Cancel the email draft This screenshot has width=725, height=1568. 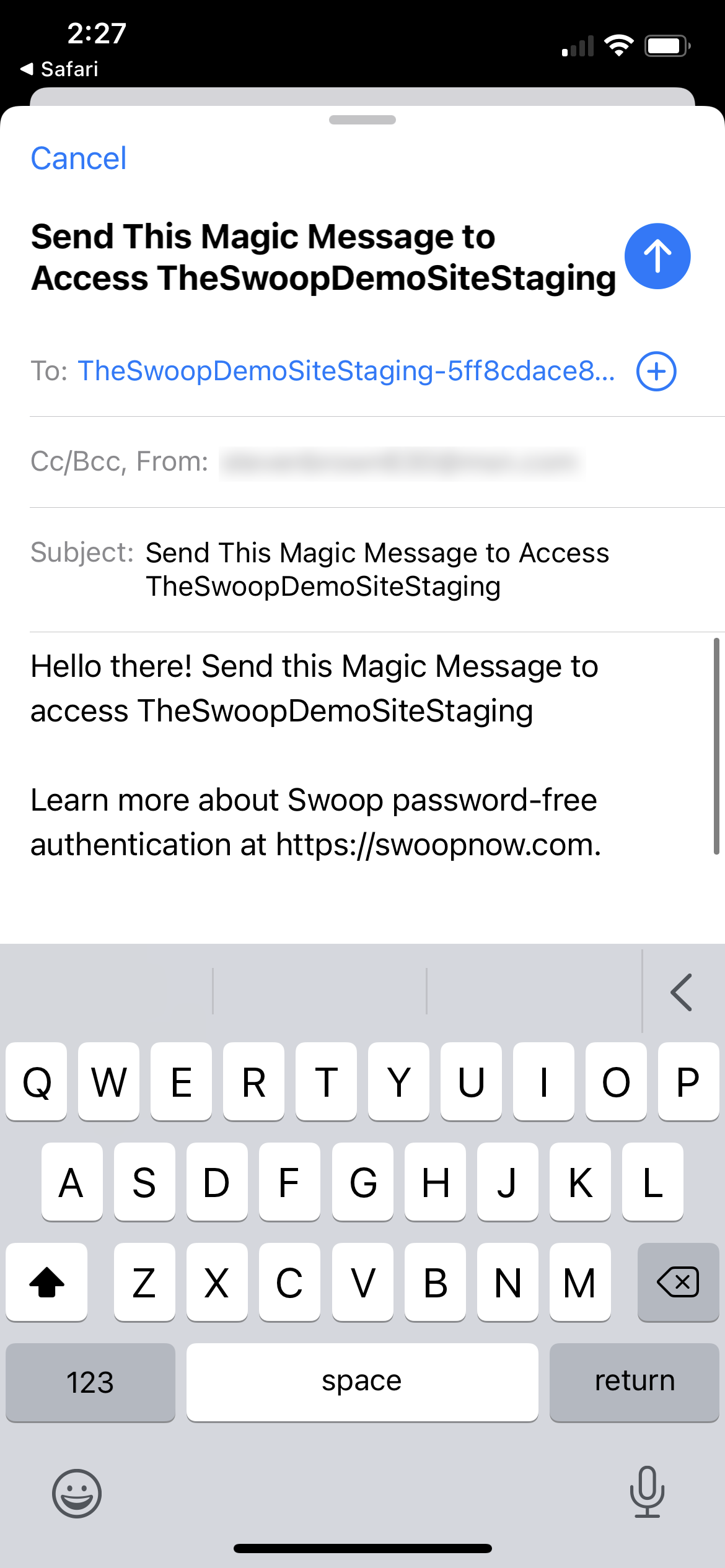click(x=79, y=159)
